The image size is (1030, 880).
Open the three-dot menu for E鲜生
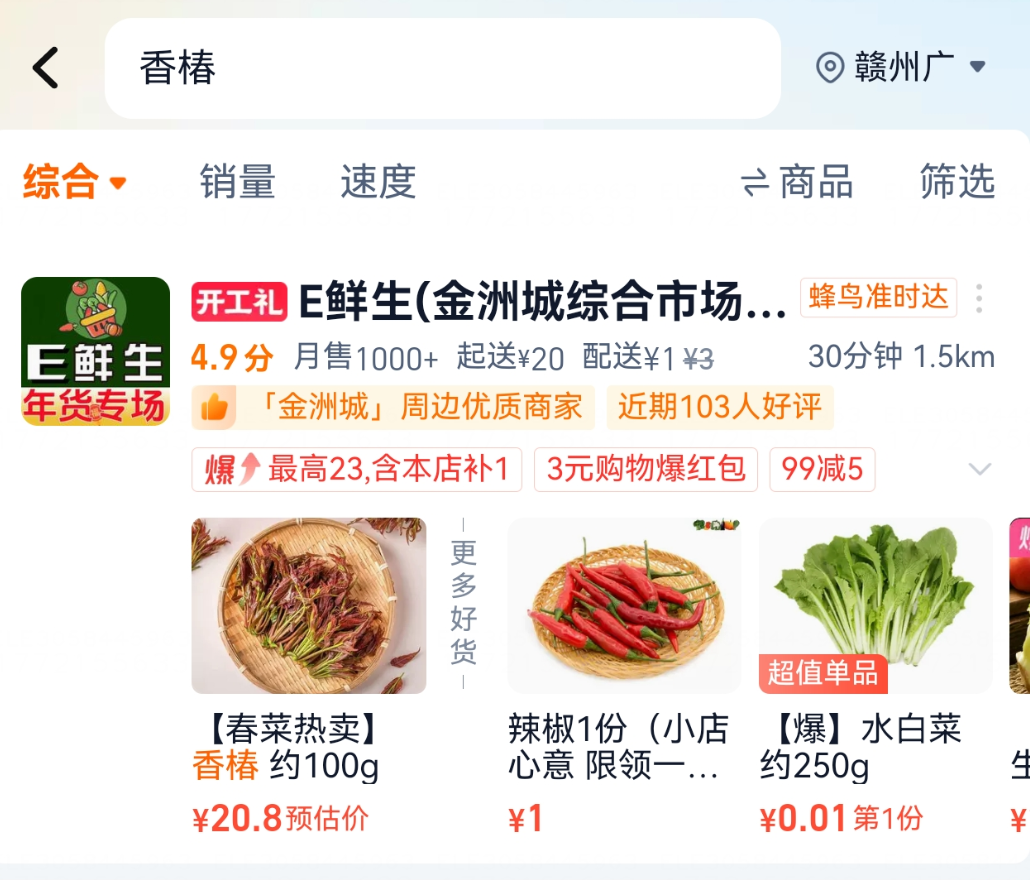pyautogui.click(x=979, y=298)
